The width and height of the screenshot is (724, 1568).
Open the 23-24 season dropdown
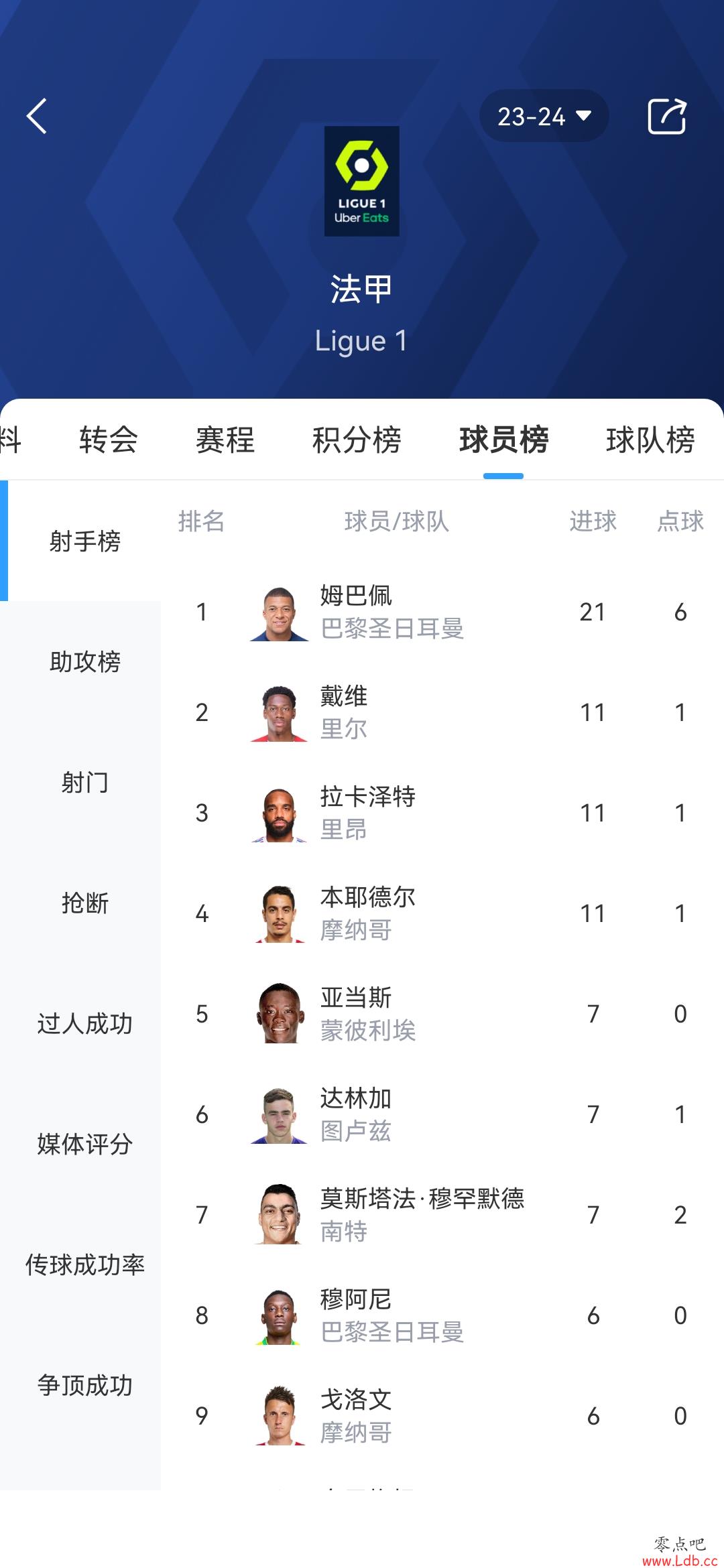[544, 116]
